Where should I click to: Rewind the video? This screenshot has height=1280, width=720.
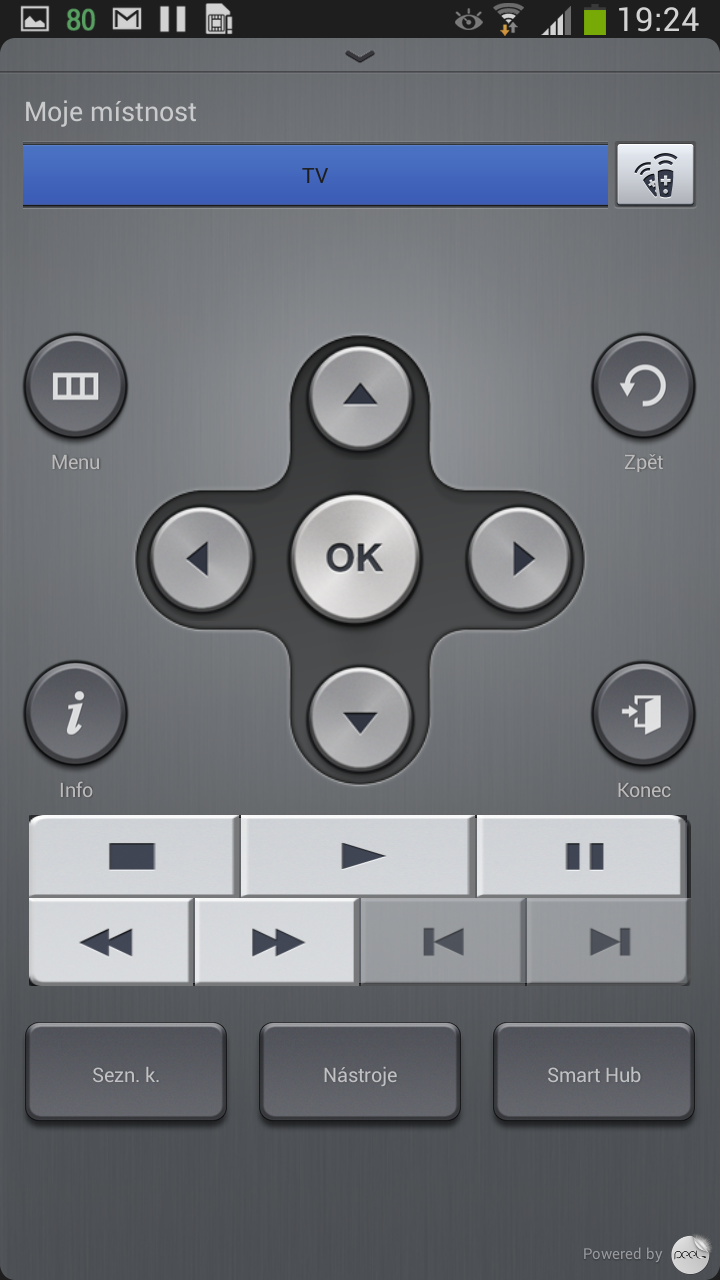pyautogui.click(x=110, y=942)
